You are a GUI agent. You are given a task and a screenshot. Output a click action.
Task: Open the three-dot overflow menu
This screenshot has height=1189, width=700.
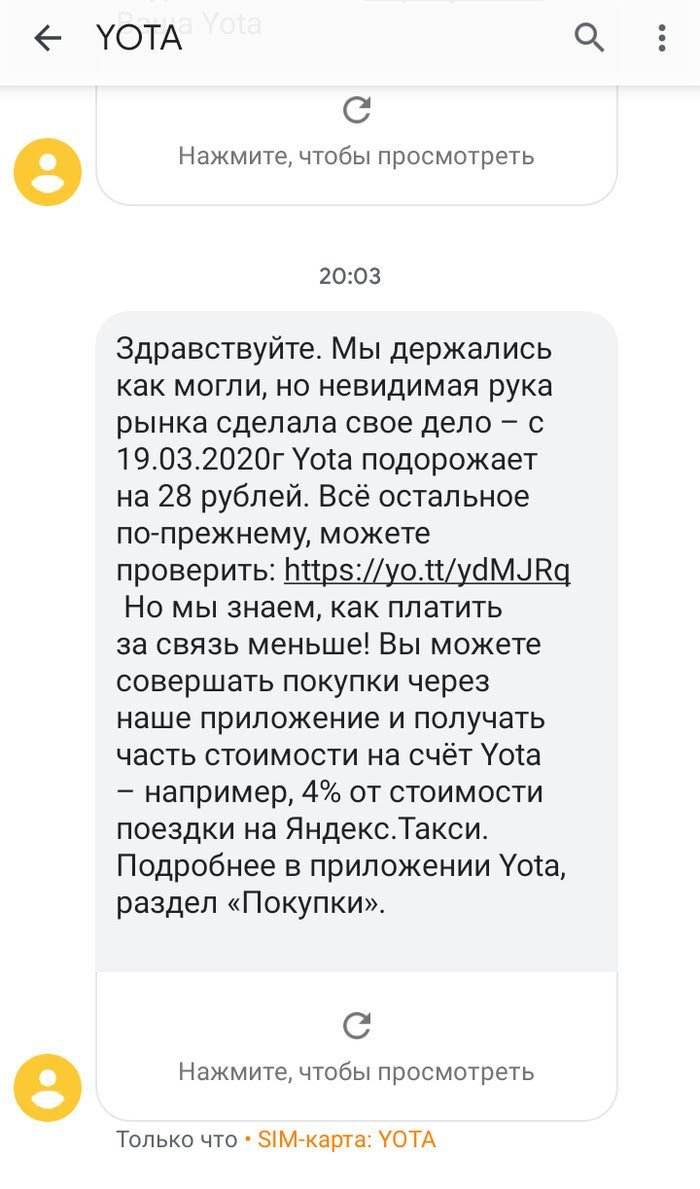coord(662,37)
